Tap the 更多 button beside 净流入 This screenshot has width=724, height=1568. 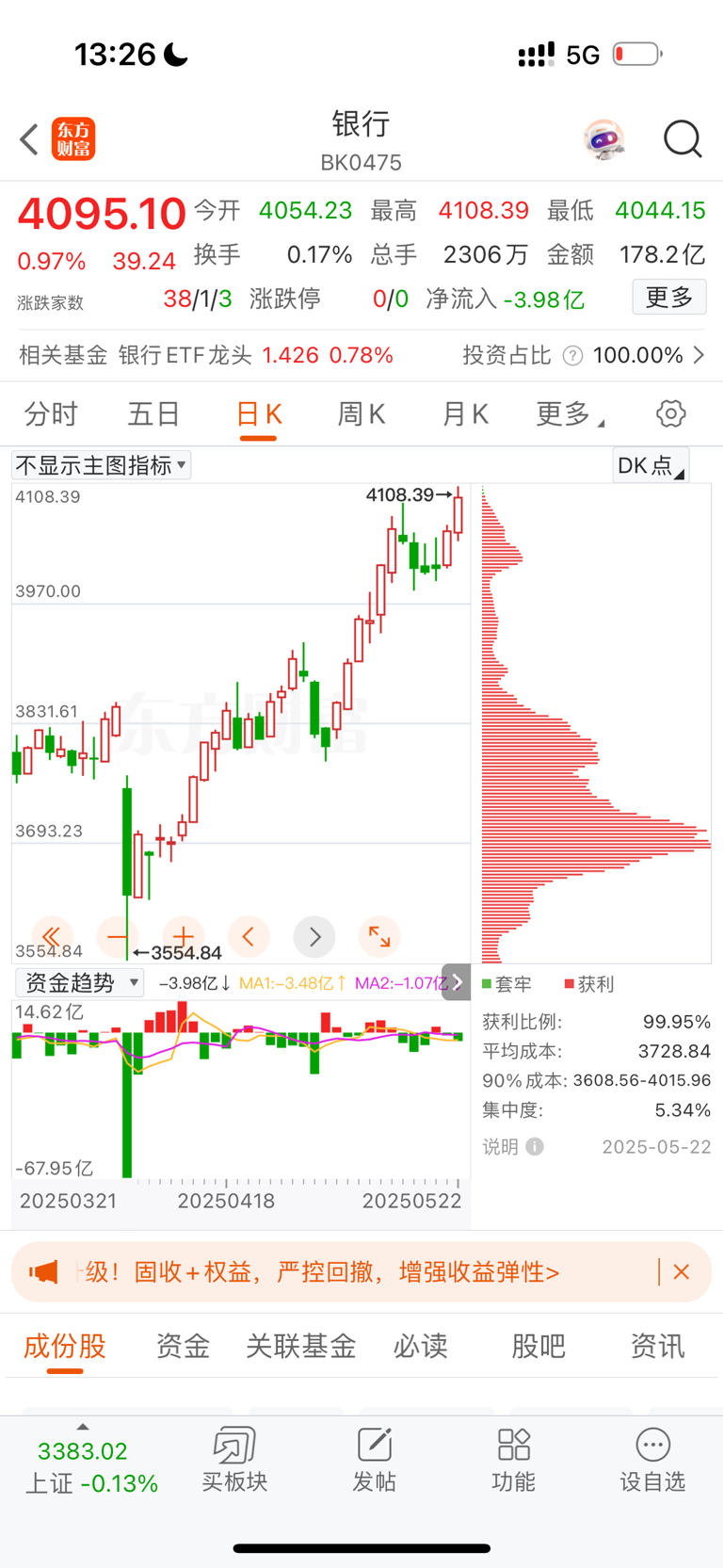[668, 298]
